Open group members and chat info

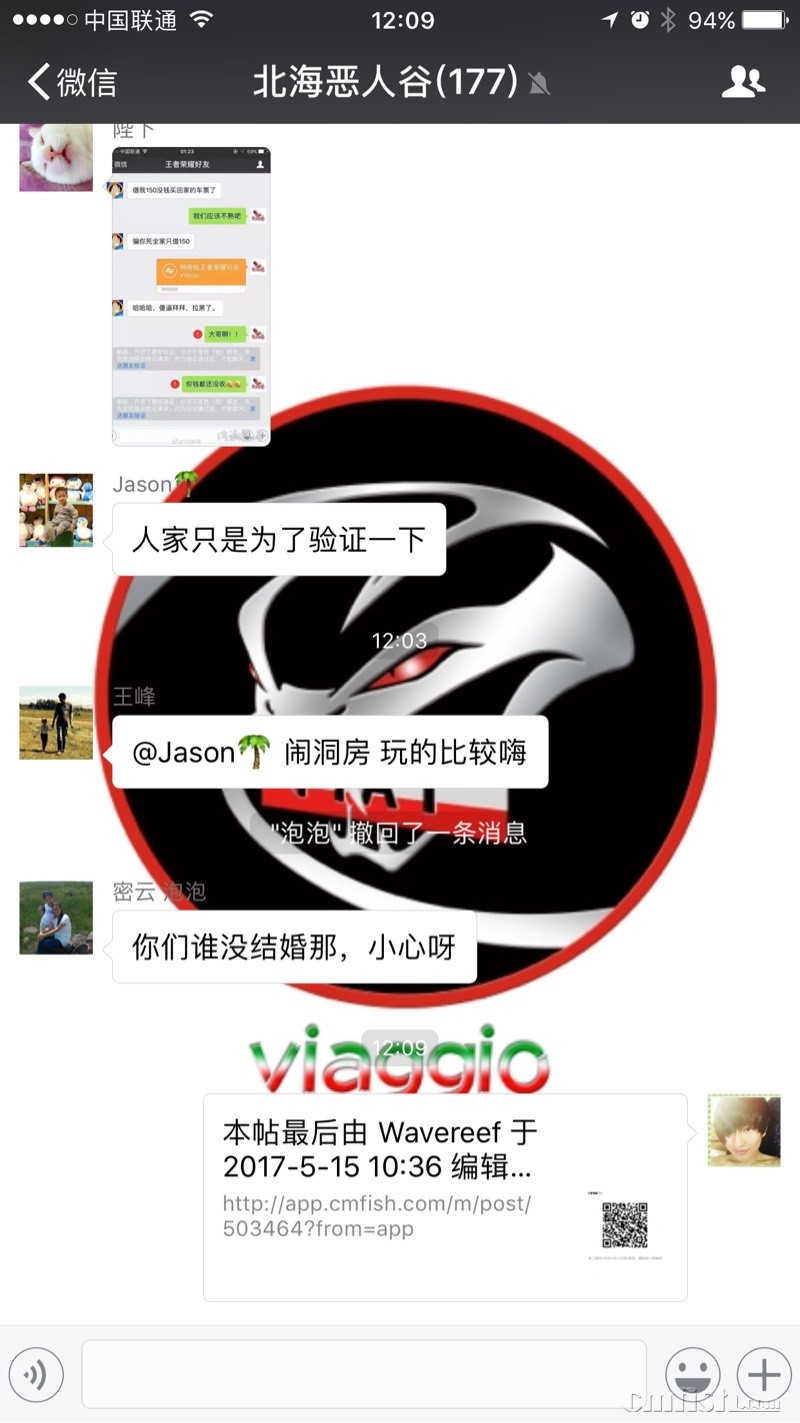[743, 81]
